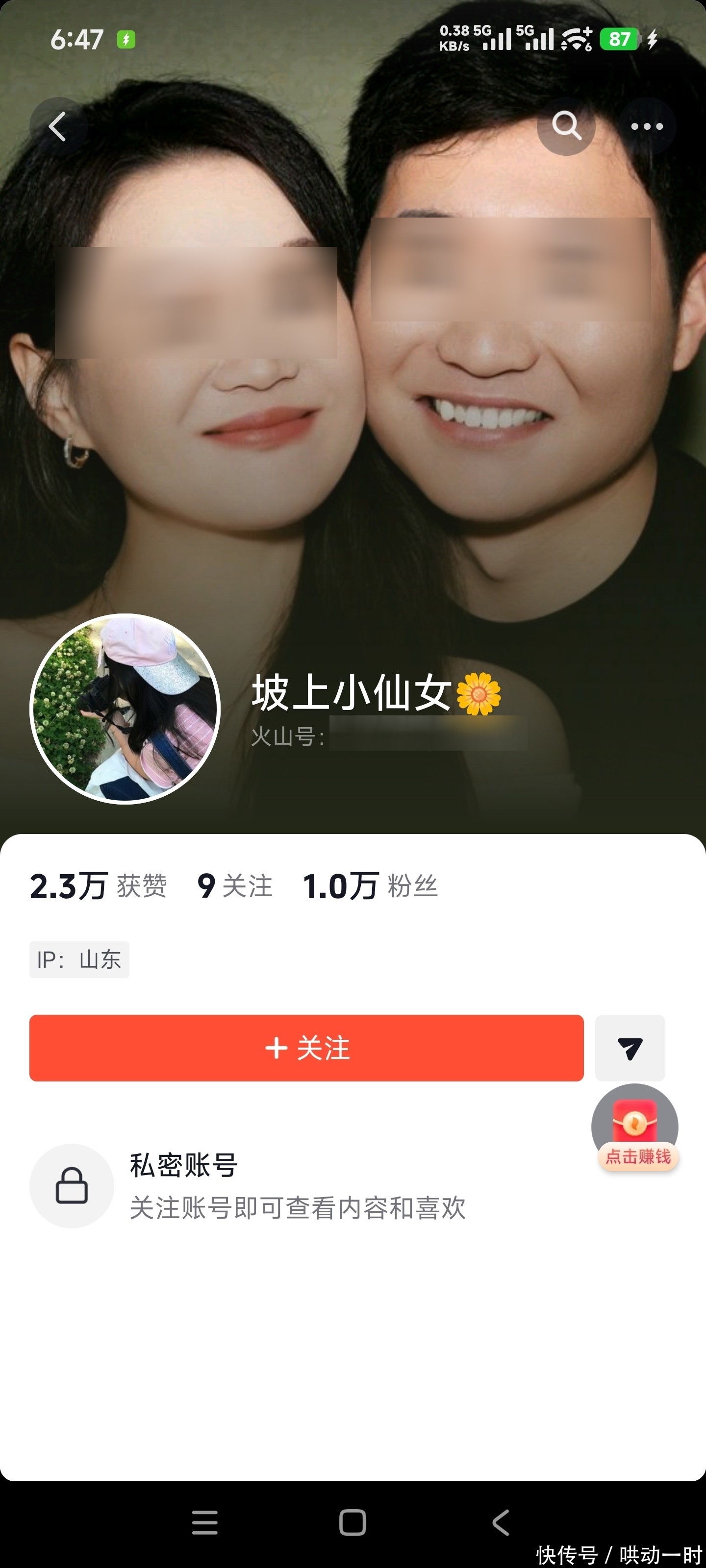View the round profile avatar
Screen dimensions: 706x1568
(125, 709)
